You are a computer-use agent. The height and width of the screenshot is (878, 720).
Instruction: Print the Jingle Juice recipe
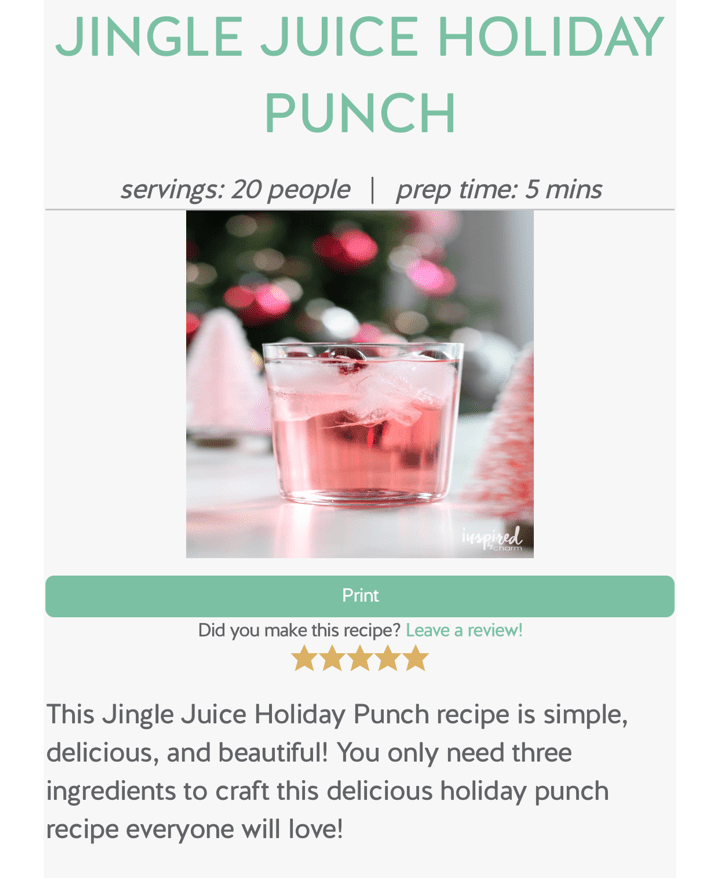tap(360, 596)
